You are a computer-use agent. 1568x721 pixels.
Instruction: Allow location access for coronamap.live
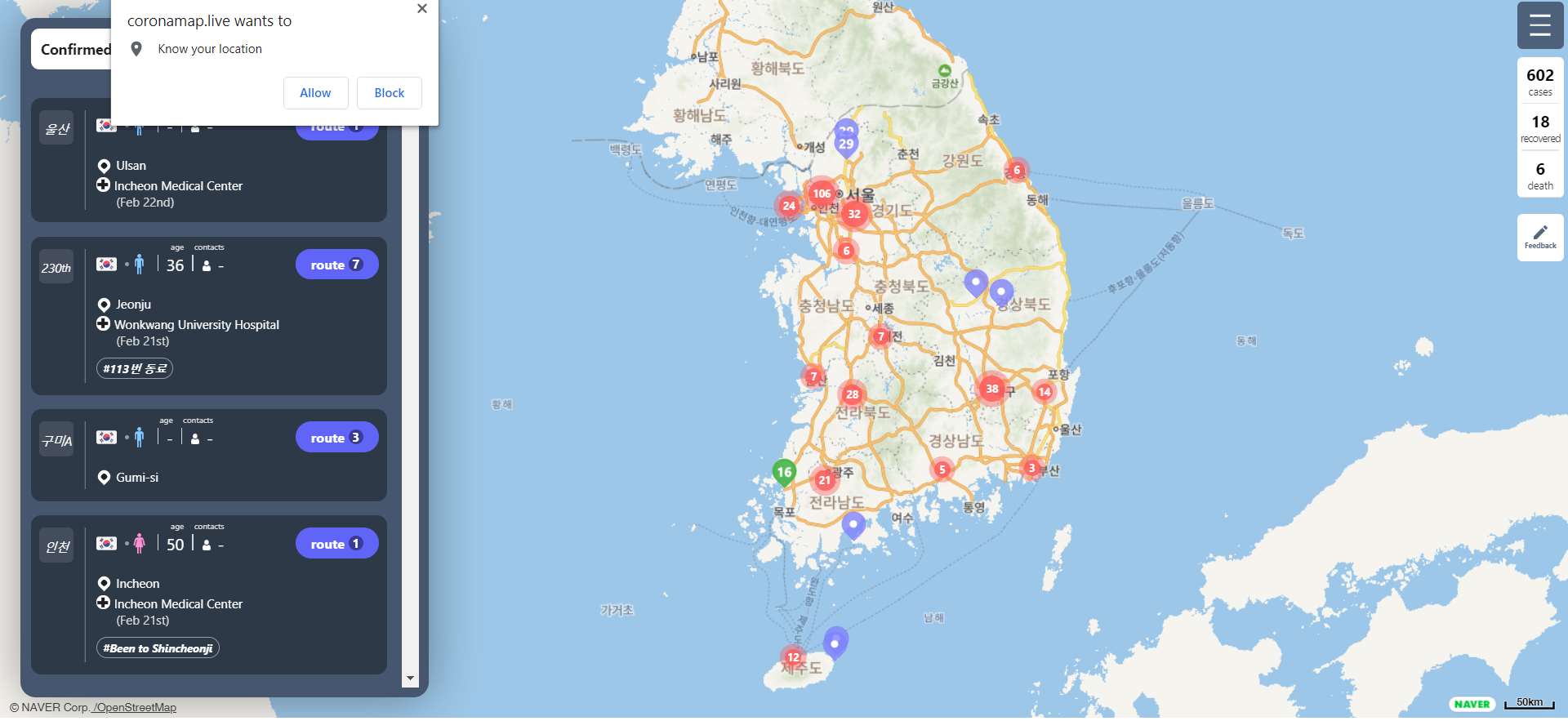pyautogui.click(x=315, y=93)
